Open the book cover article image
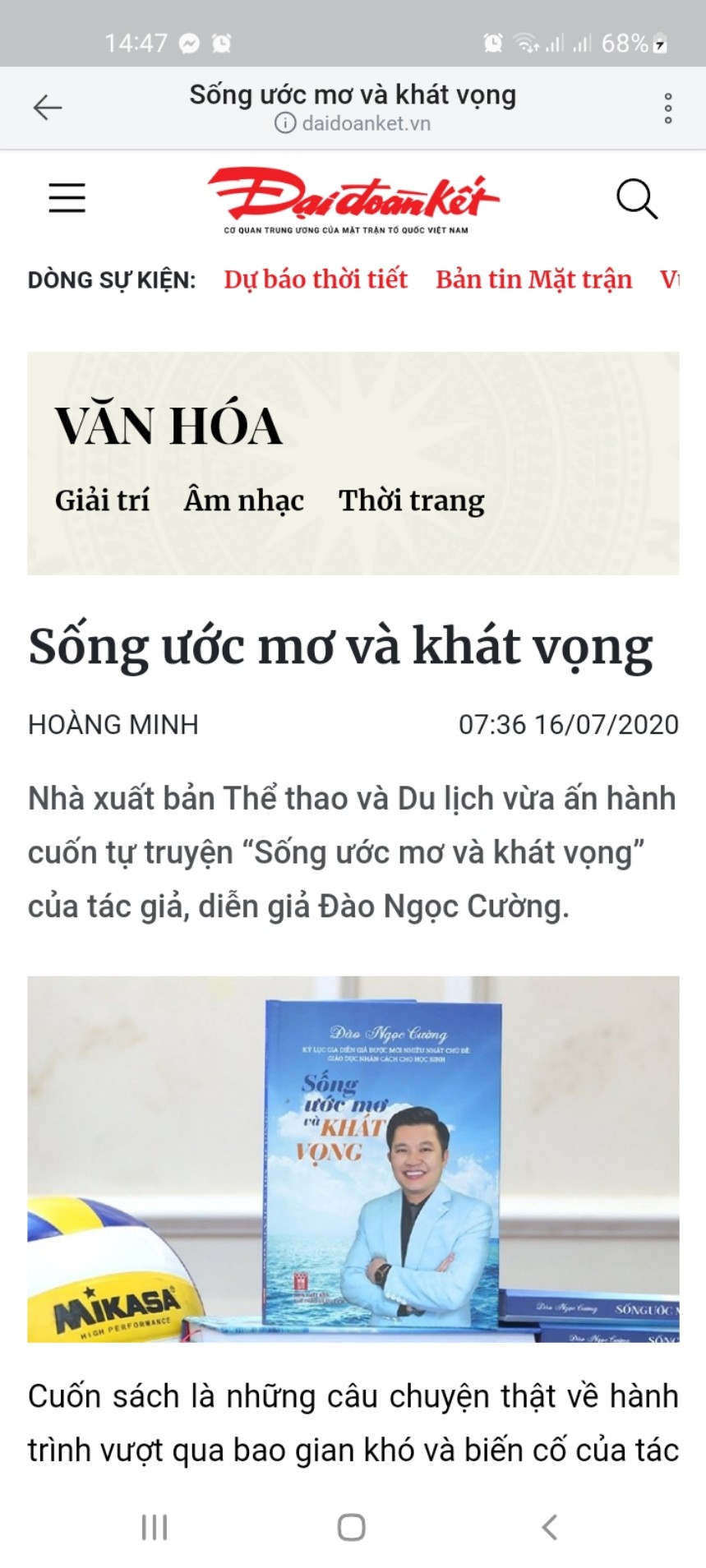The height and width of the screenshot is (1568, 706). [353, 1158]
